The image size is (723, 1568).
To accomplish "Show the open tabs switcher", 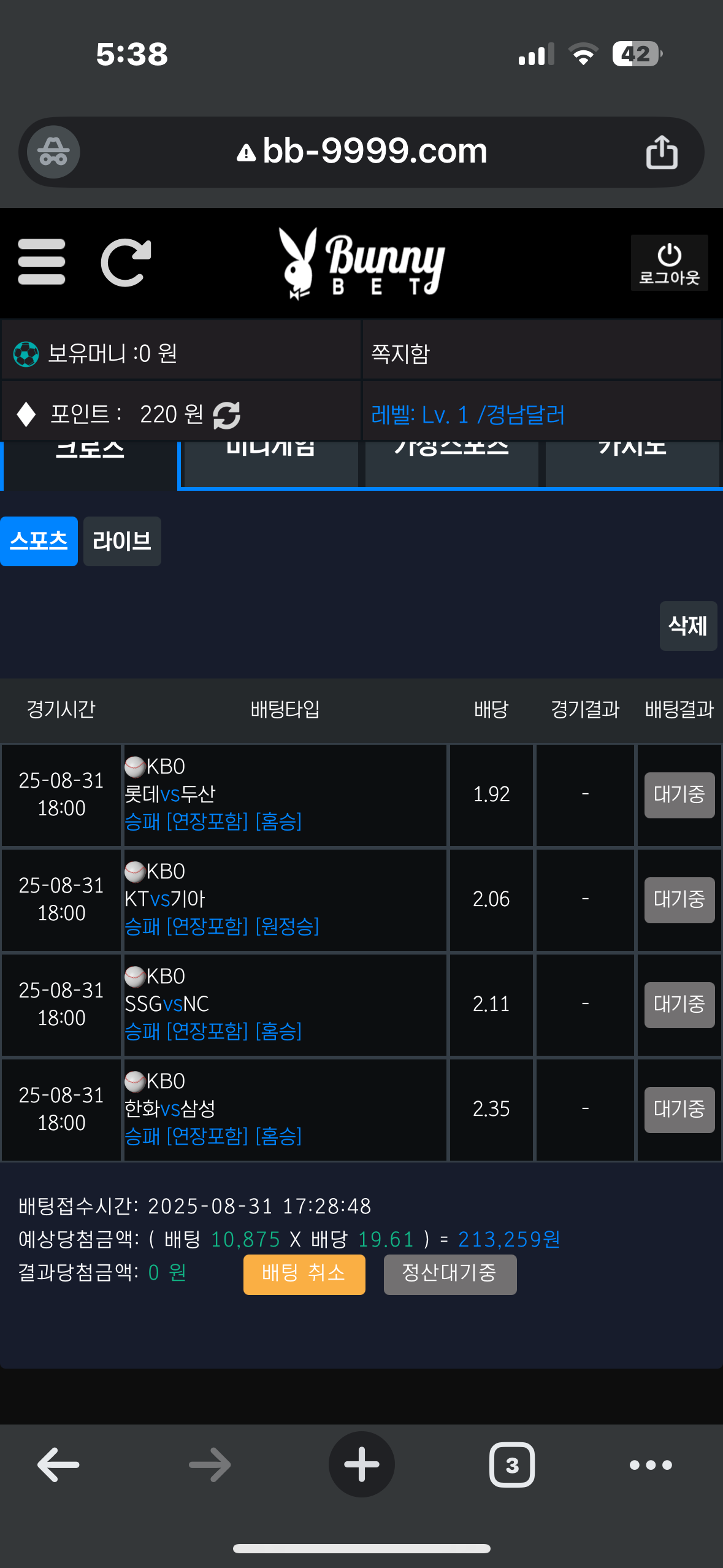I will [x=511, y=1464].
